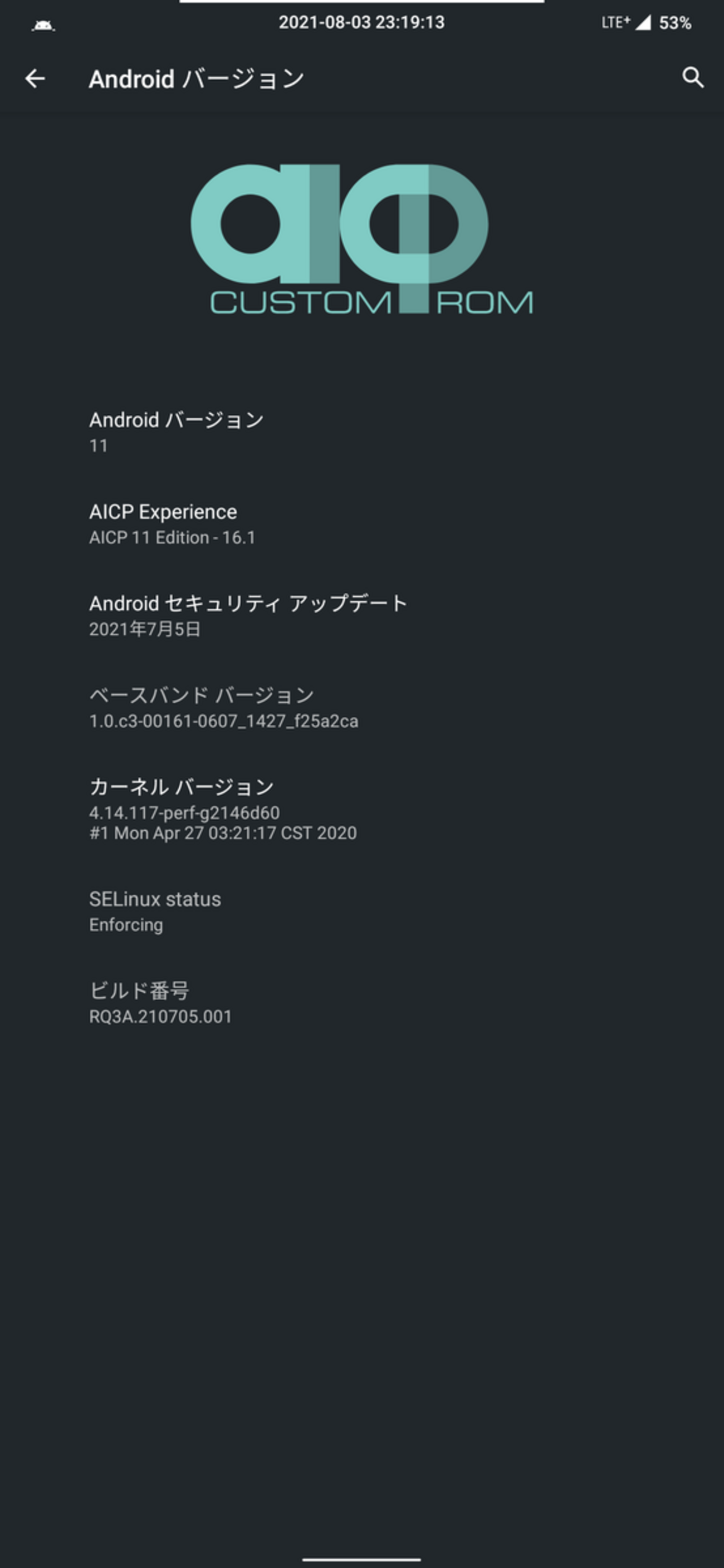The height and width of the screenshot is (1568, 724).
Task: Tap the カーネル バージョン row
Action: click(361, 810)
